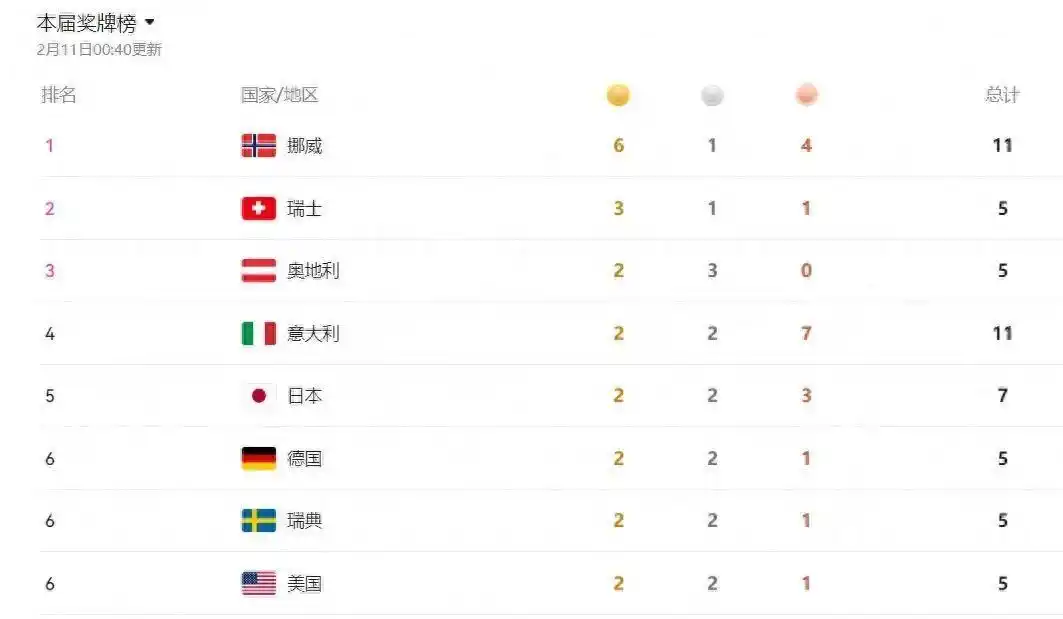Open the 意大利 medal row
The width and height of the screenshot is (1063, 619).
pyautogui.click(x=312, y=334)
